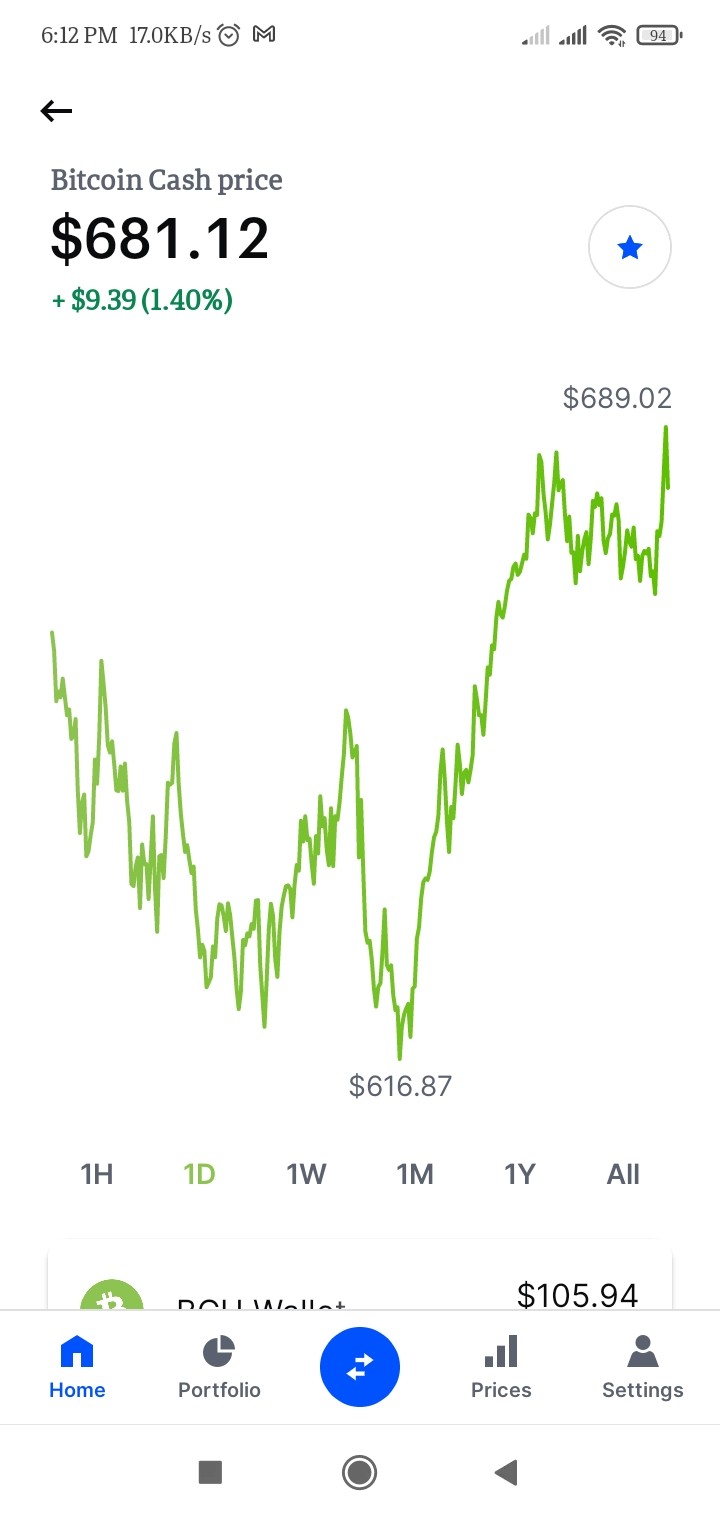
Task: Go to the Home tab
Action: click(77, 1367)
